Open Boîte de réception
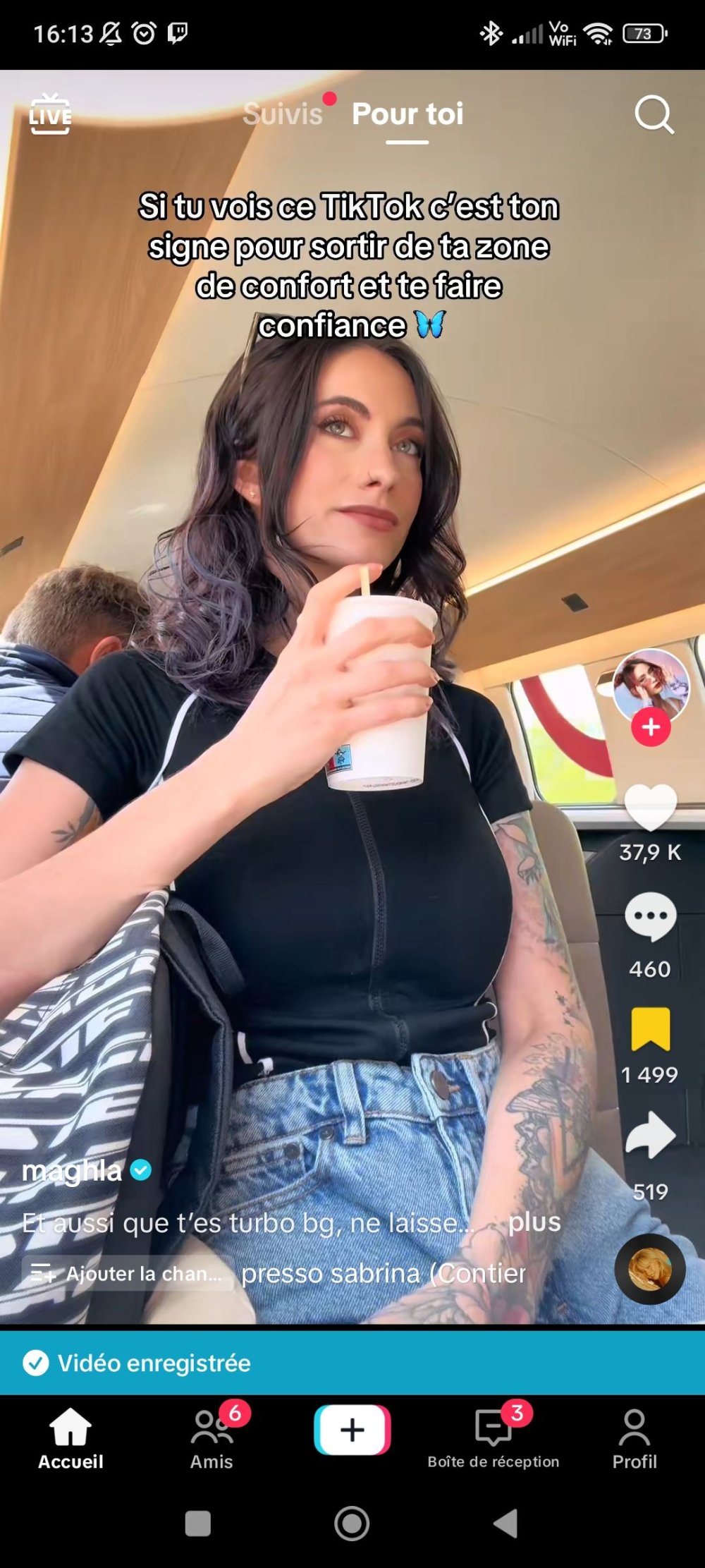This screenshot has height=1568, width=705. click(x=493, y=1439)
